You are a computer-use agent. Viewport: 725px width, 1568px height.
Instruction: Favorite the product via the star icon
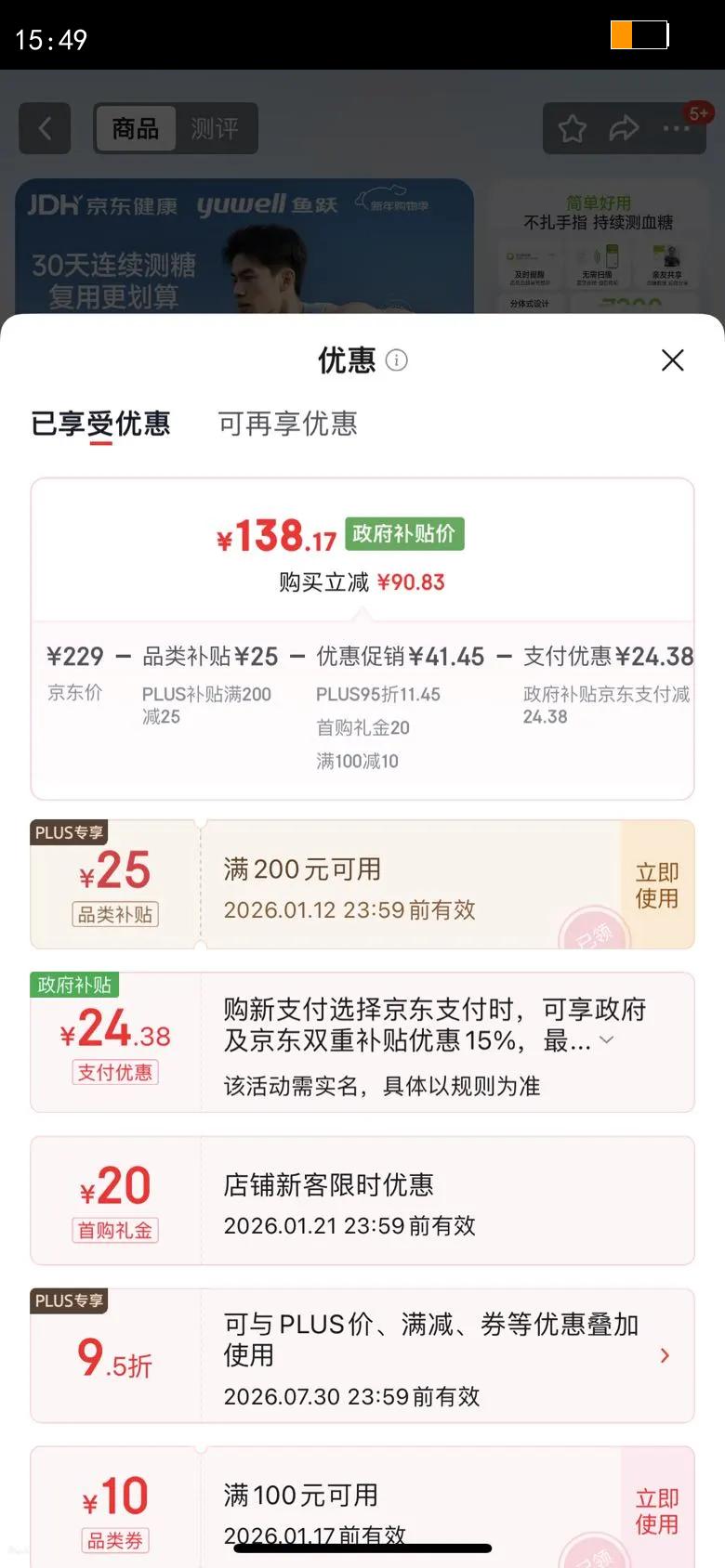point(572,128)
